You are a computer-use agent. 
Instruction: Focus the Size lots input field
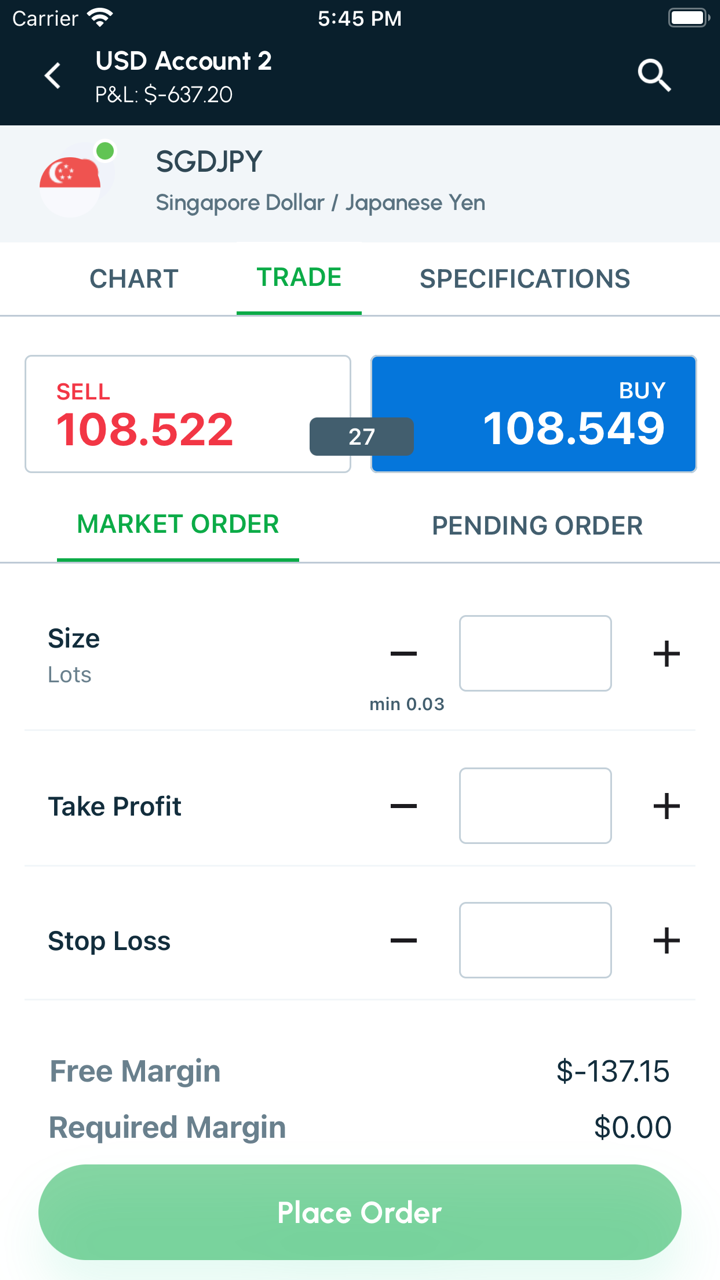click(535, 654)
